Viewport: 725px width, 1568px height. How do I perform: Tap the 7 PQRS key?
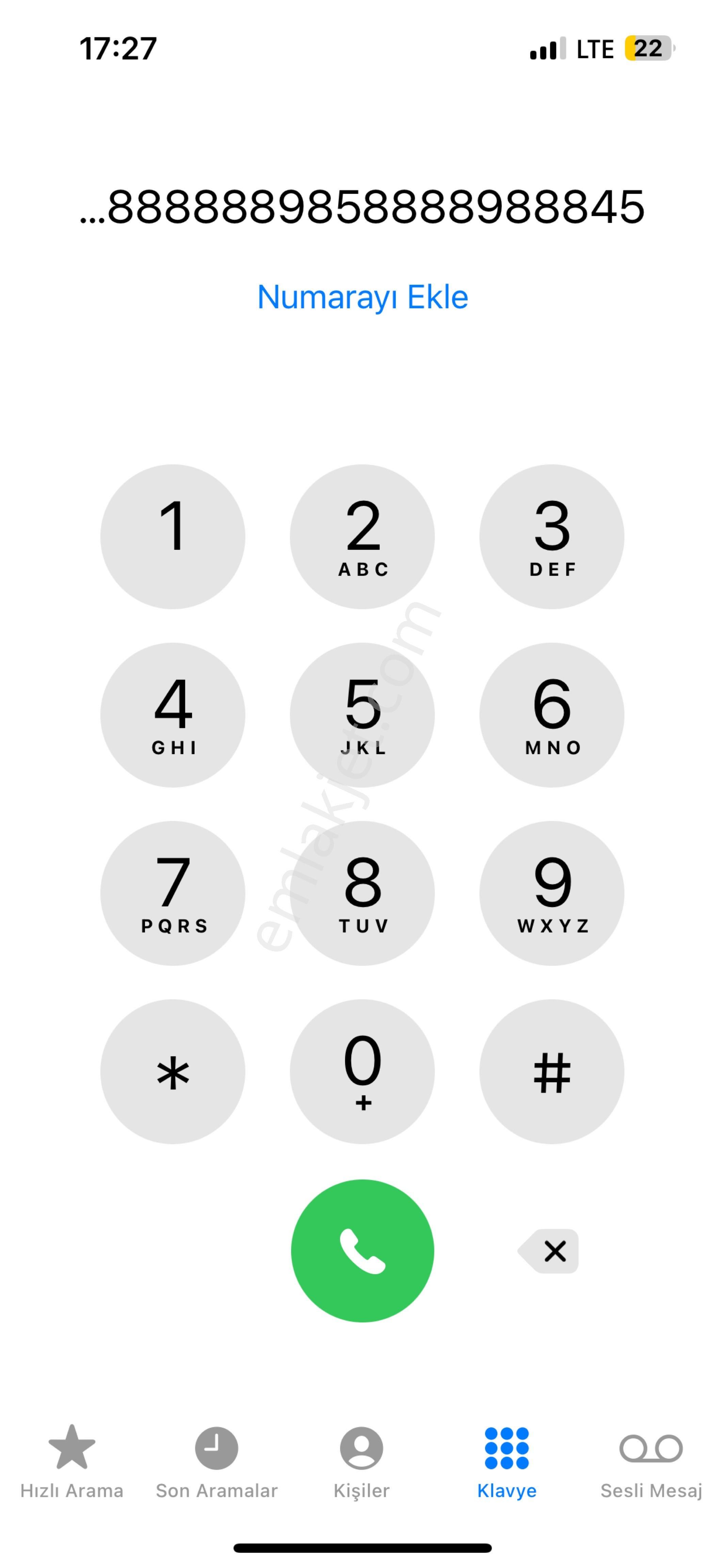173,893
